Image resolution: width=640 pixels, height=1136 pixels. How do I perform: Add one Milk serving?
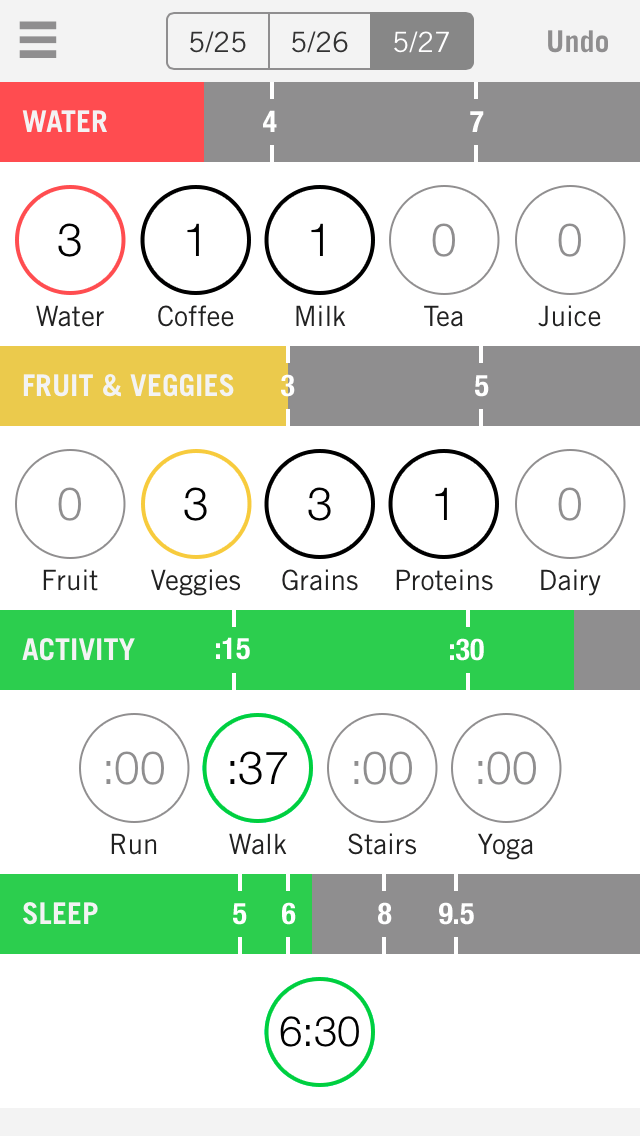tap(320, 240)
